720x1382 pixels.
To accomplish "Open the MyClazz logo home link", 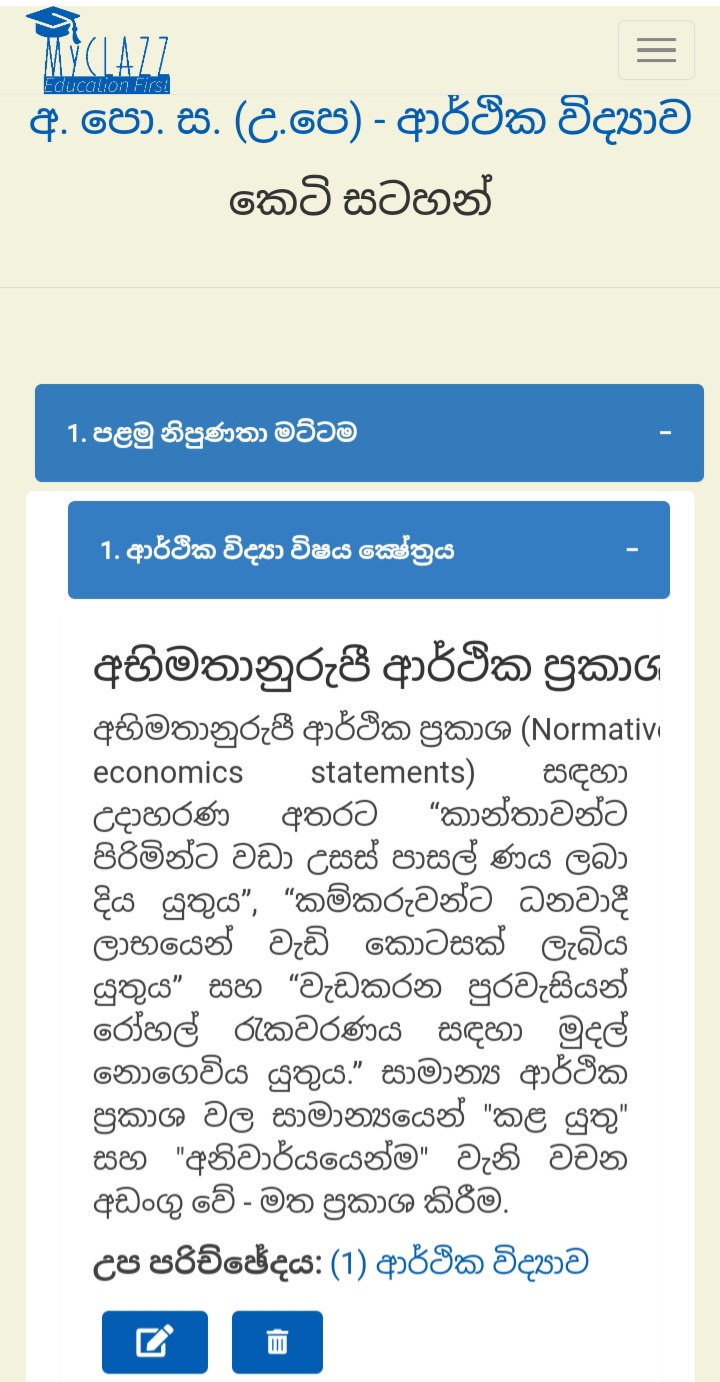I will pyautogui.click(x=99, y=52).
